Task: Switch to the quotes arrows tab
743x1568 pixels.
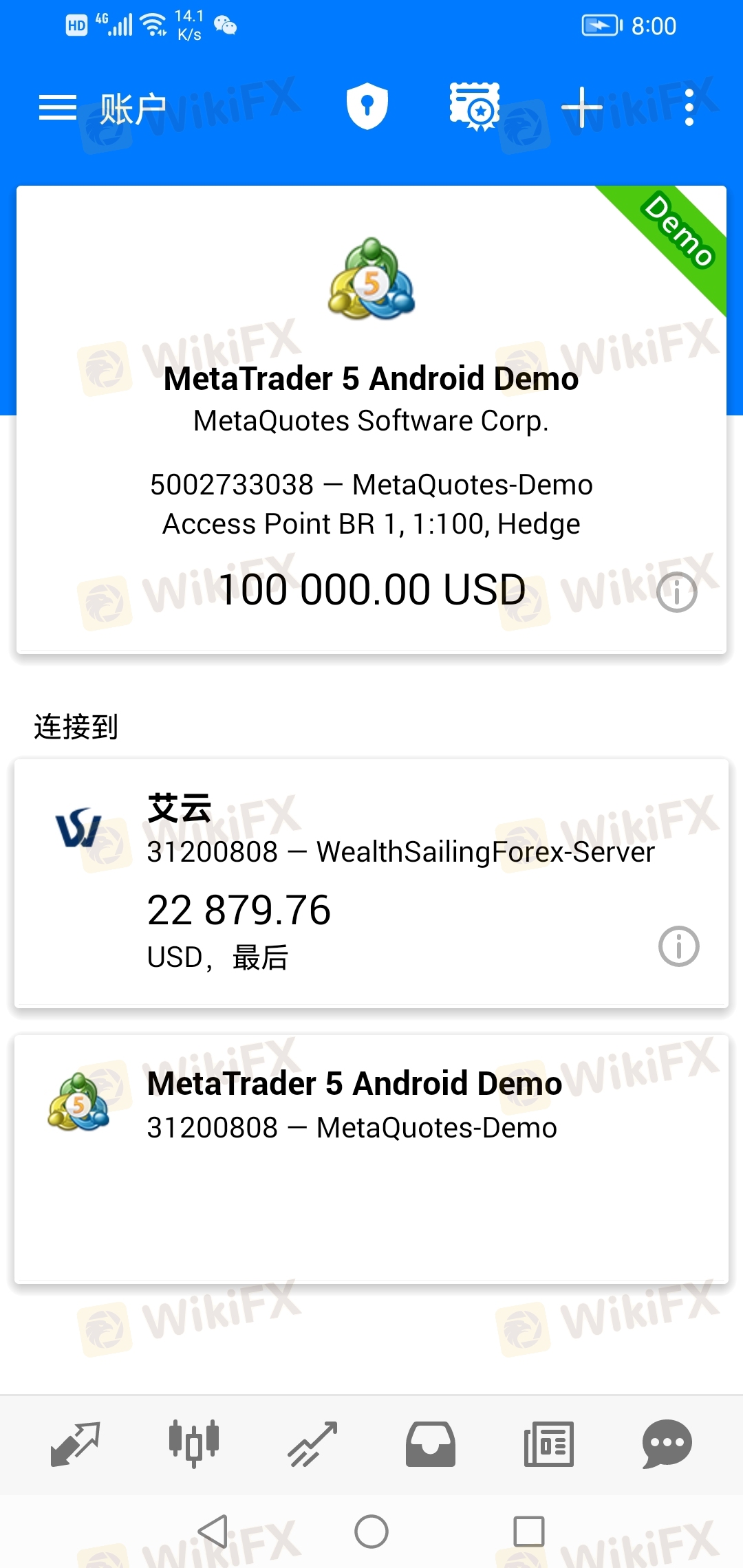Action: (76, 1444)
